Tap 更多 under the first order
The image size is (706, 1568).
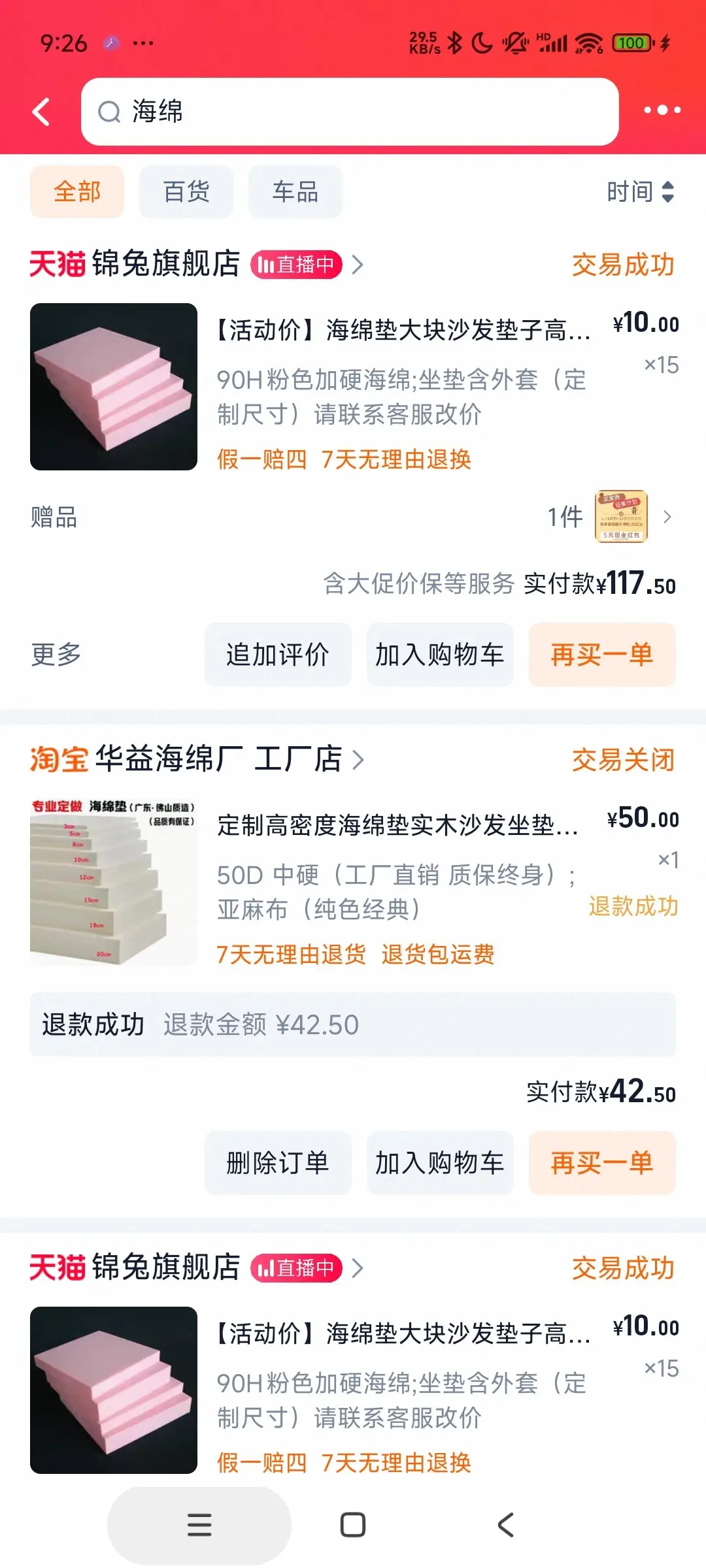point(56,655)
